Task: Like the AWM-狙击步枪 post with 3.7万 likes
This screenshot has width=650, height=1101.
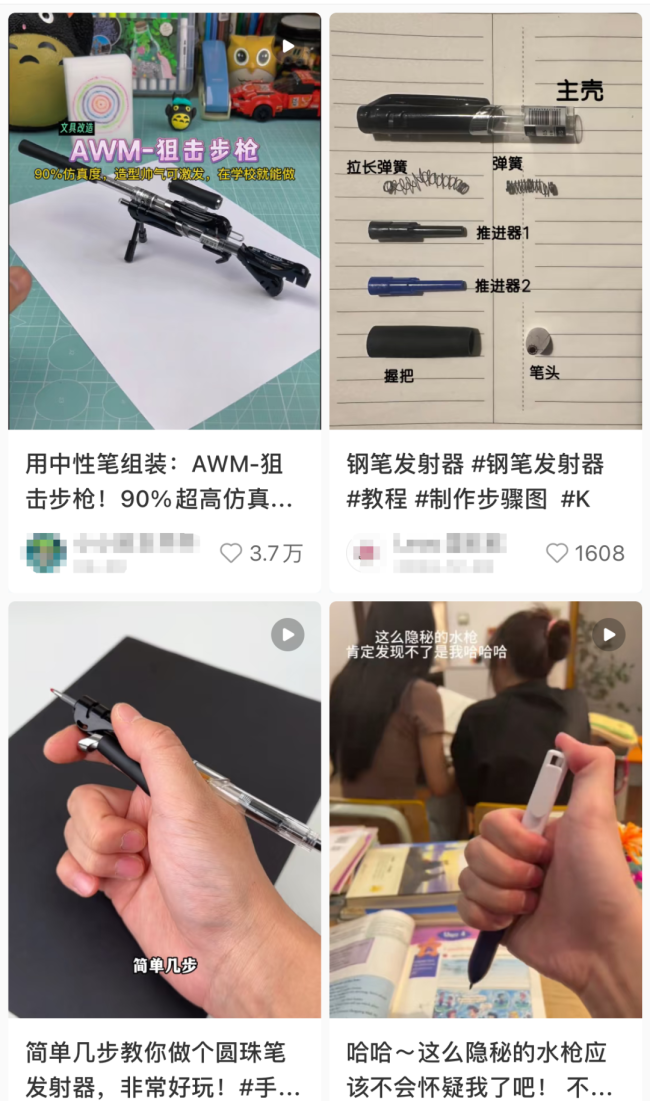Action: tap(231, 553)
